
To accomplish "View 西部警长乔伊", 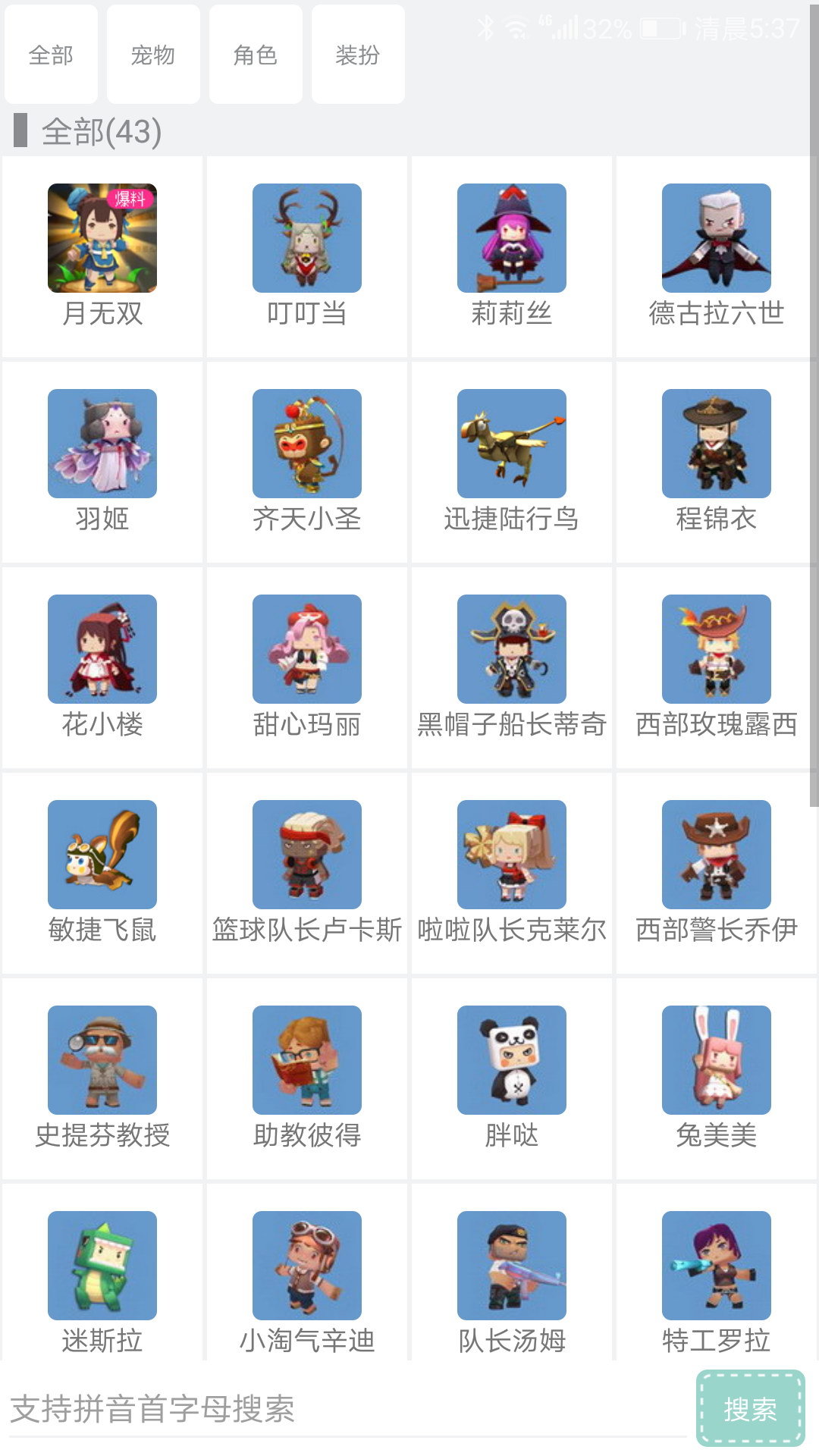I will 716,872.
